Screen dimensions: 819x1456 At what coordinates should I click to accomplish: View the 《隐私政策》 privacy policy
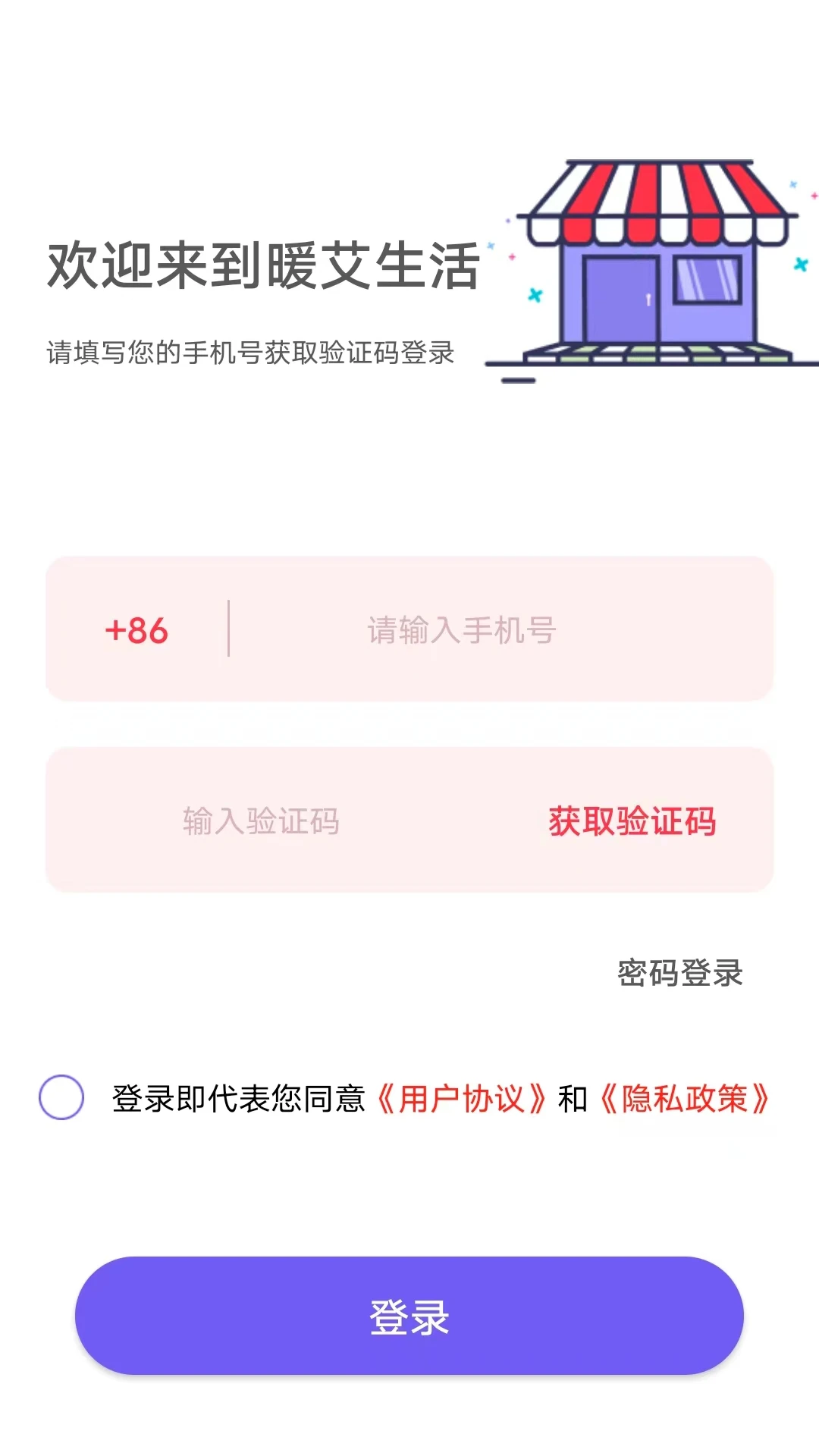(x=682, y=1095)
